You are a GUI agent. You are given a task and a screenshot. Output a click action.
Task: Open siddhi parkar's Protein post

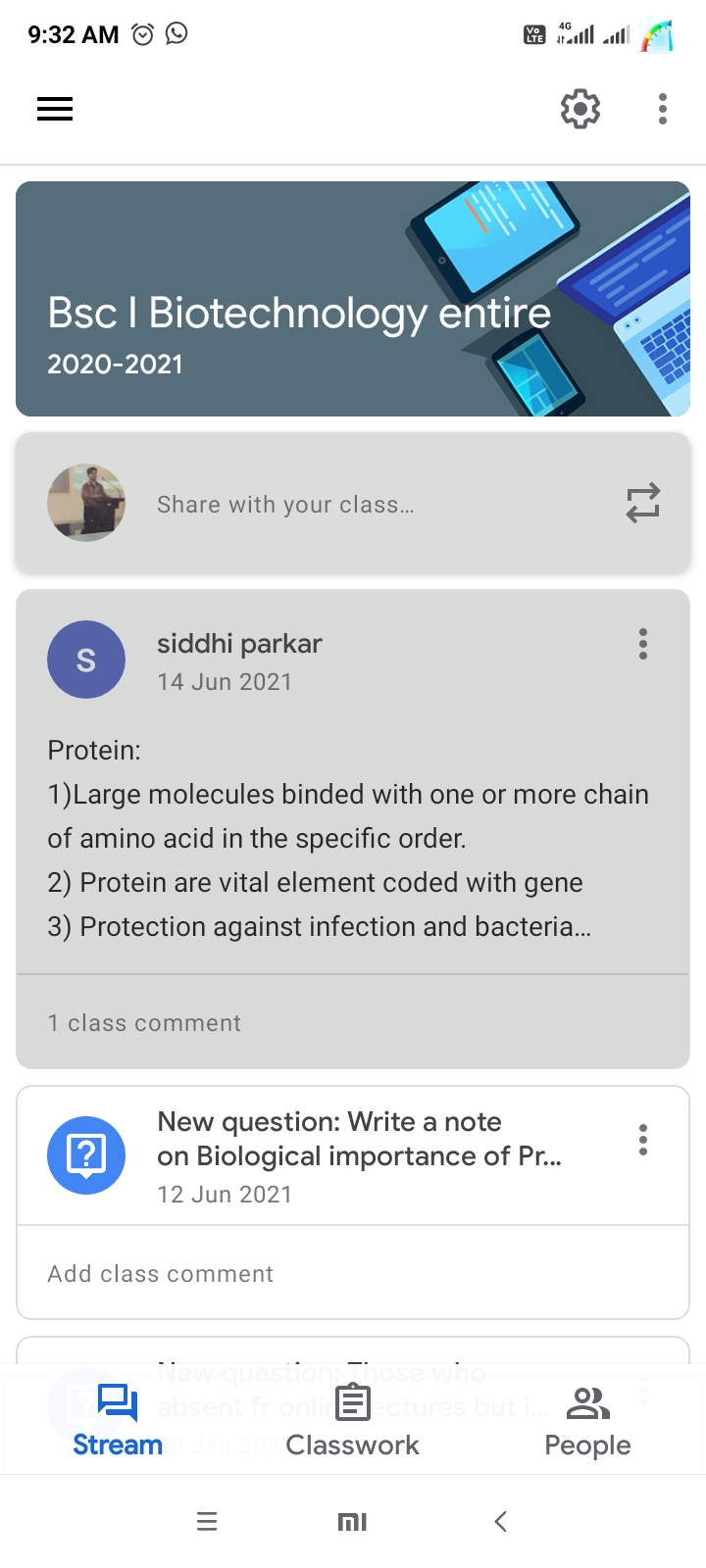[x=353, y=838]
